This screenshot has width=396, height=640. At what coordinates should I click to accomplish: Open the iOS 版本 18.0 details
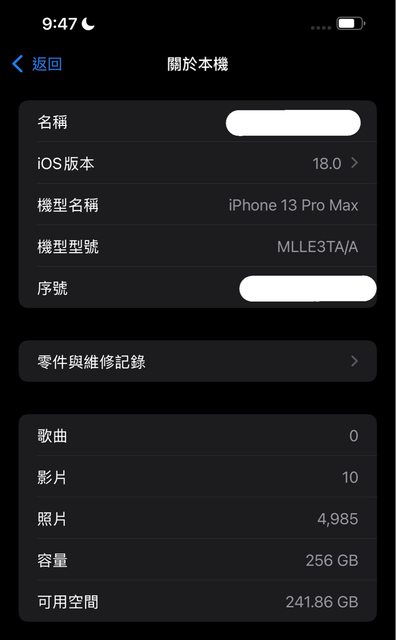click(x=198, y=163)
